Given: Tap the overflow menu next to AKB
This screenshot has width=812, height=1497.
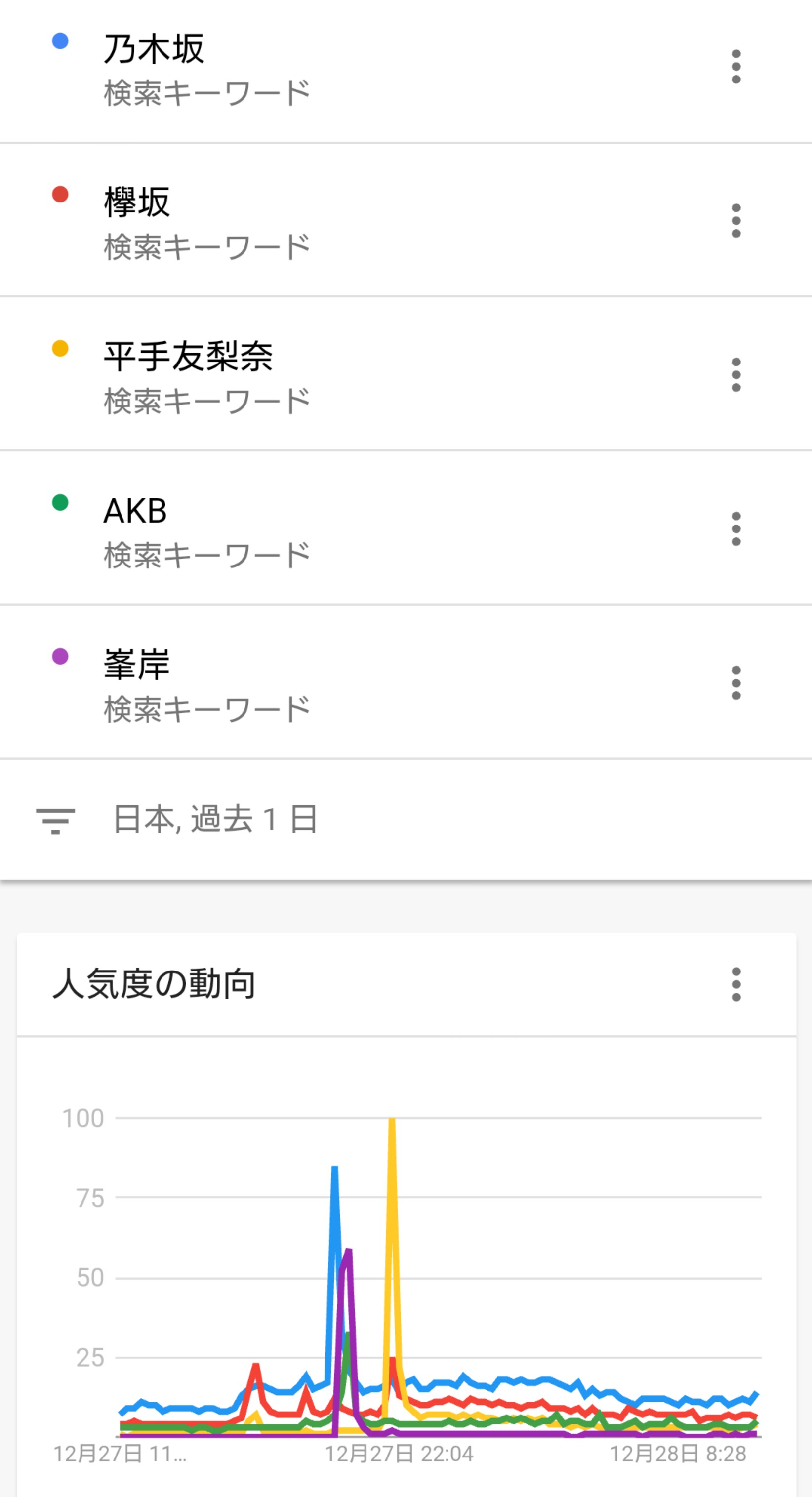Looking at the screenshot, I should pyautogui.click(x=736, y=529).
